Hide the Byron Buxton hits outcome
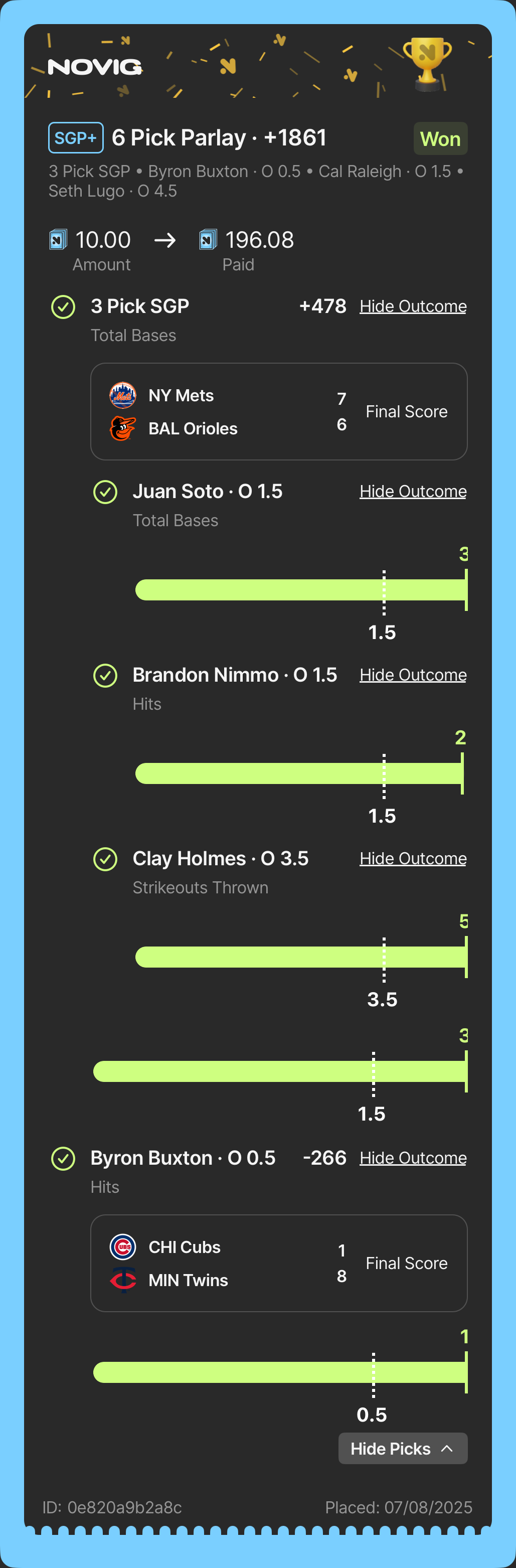Screen dimensions: 516x1568 point(413,1158)
